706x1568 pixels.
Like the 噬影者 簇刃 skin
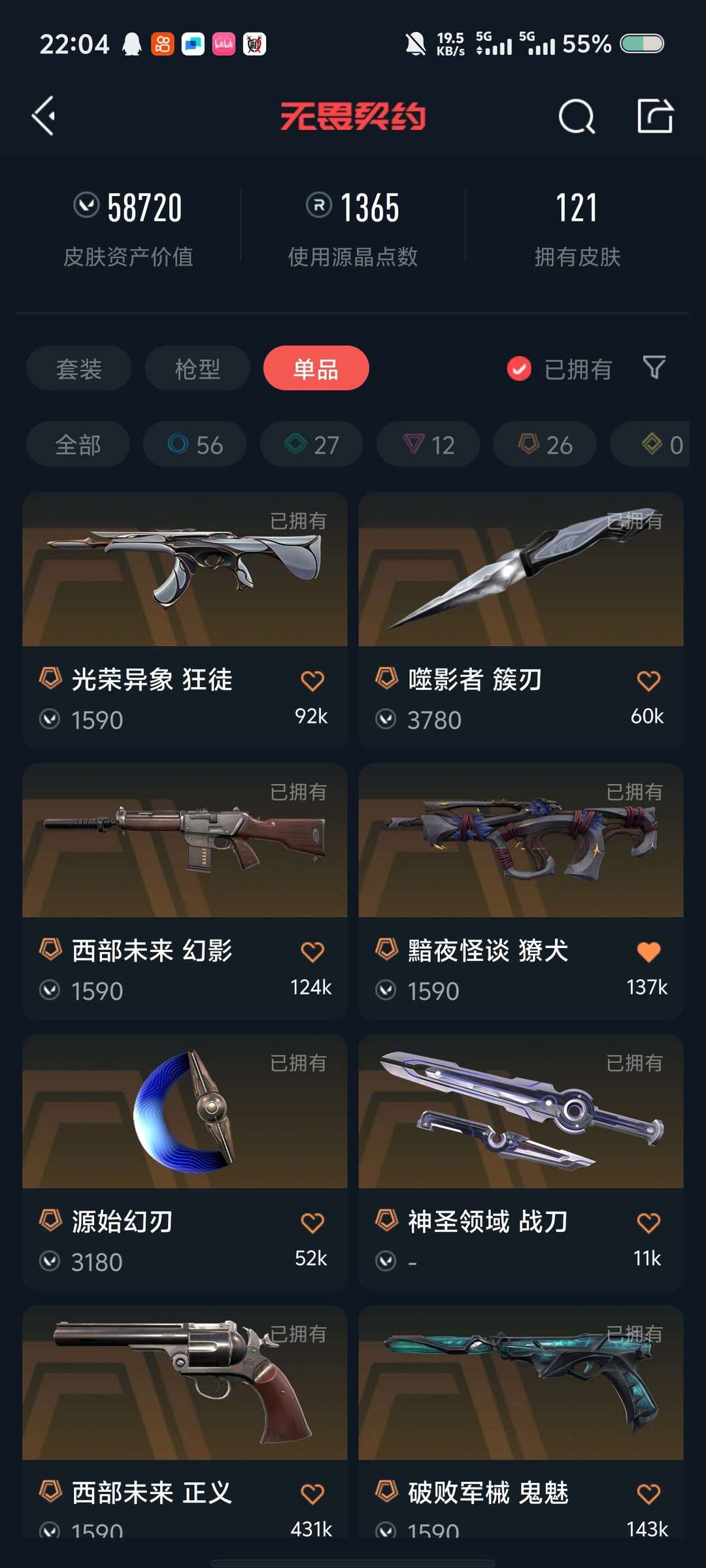click(x=648, y=681)
